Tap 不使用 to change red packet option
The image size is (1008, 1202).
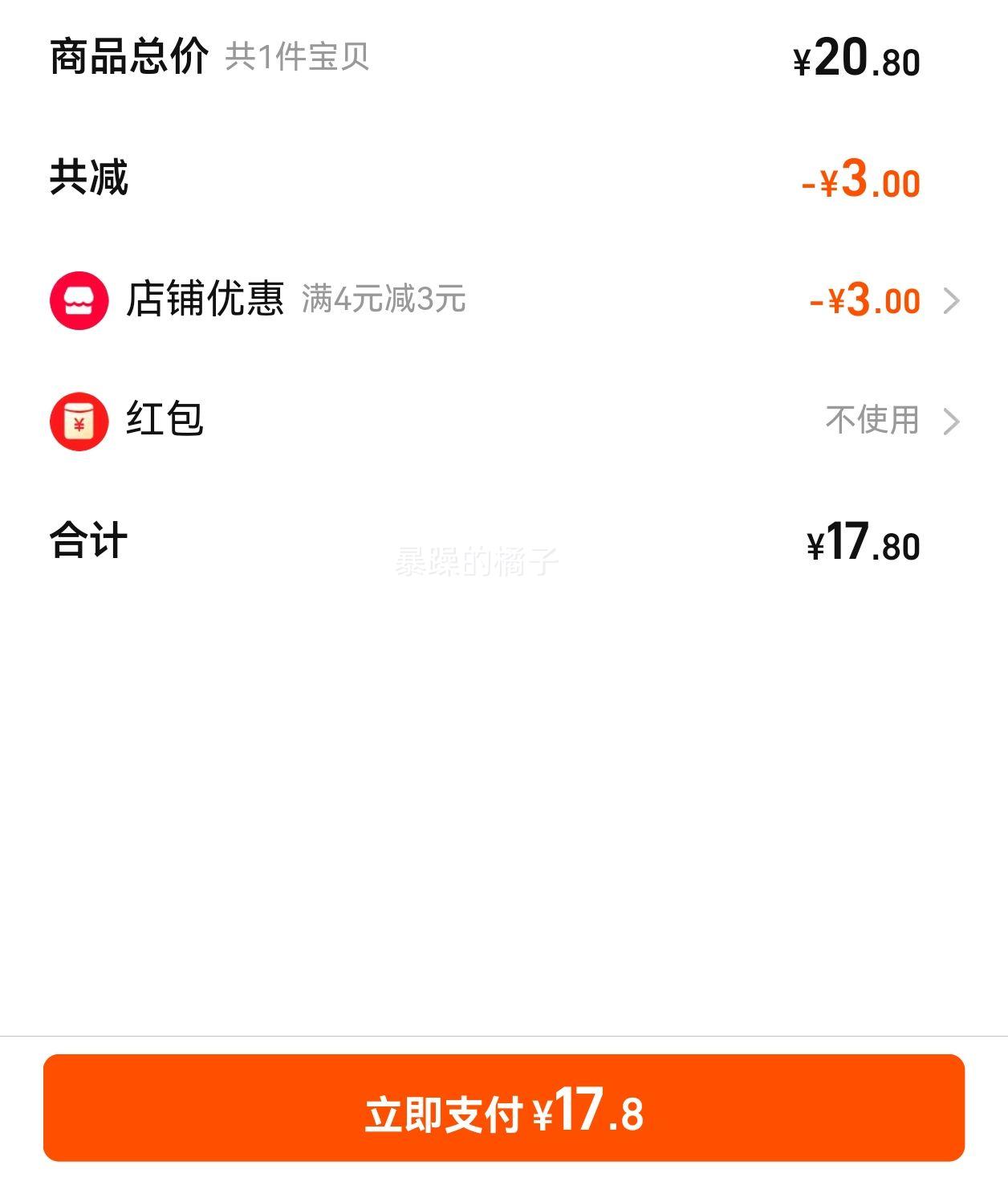pos(872,420)
